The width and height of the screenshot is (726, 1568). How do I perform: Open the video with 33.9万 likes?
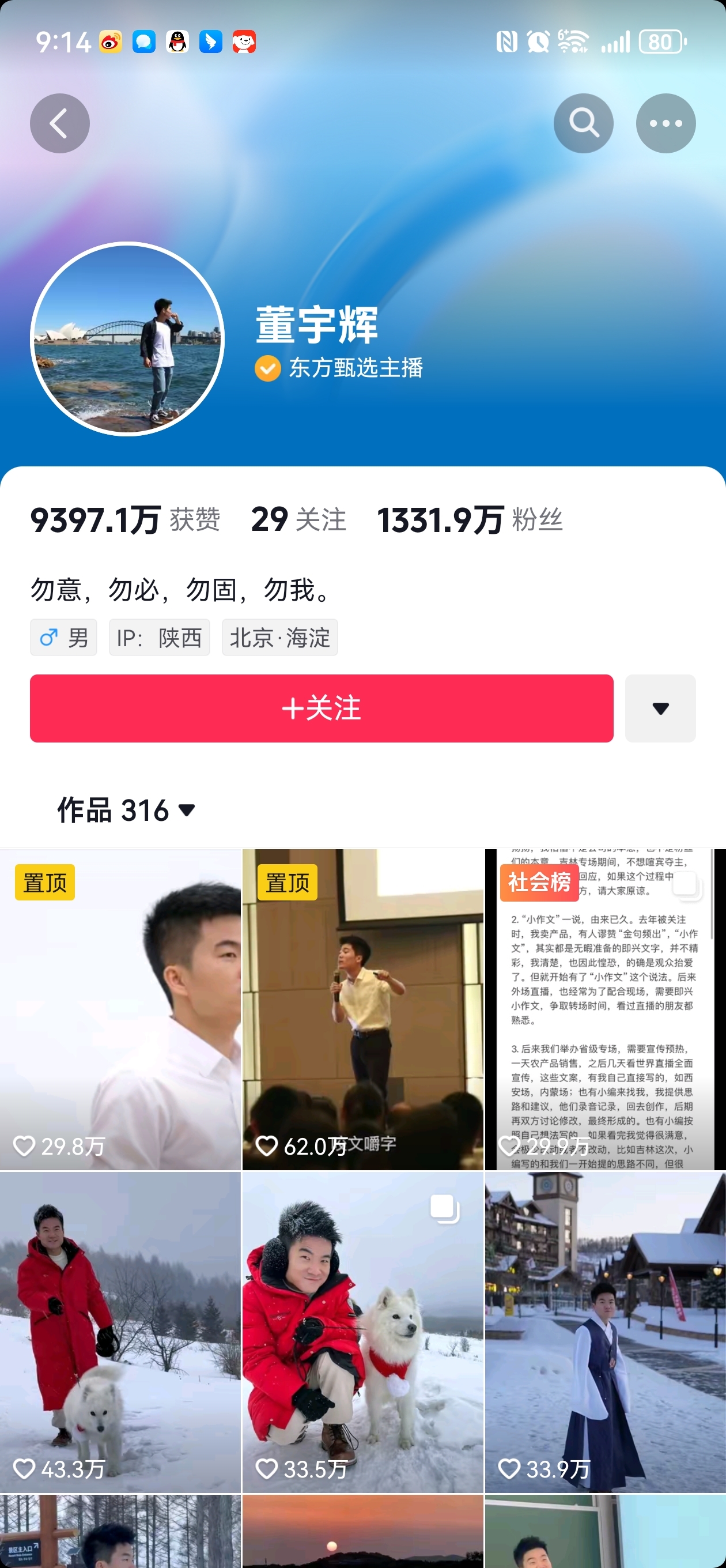tap(605, 1332)
